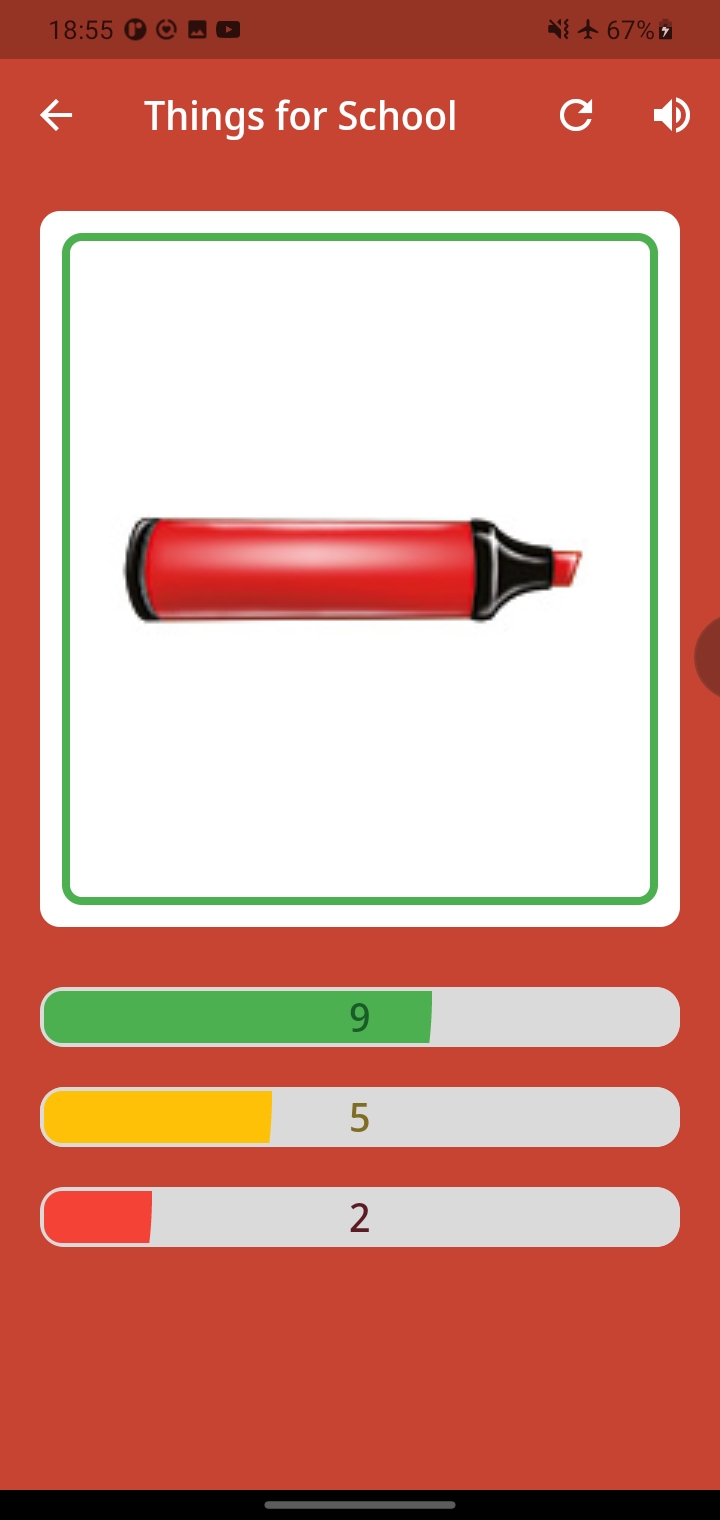Go back from Things for School
Screen dimensions: 720x1520
coord(56,116)
